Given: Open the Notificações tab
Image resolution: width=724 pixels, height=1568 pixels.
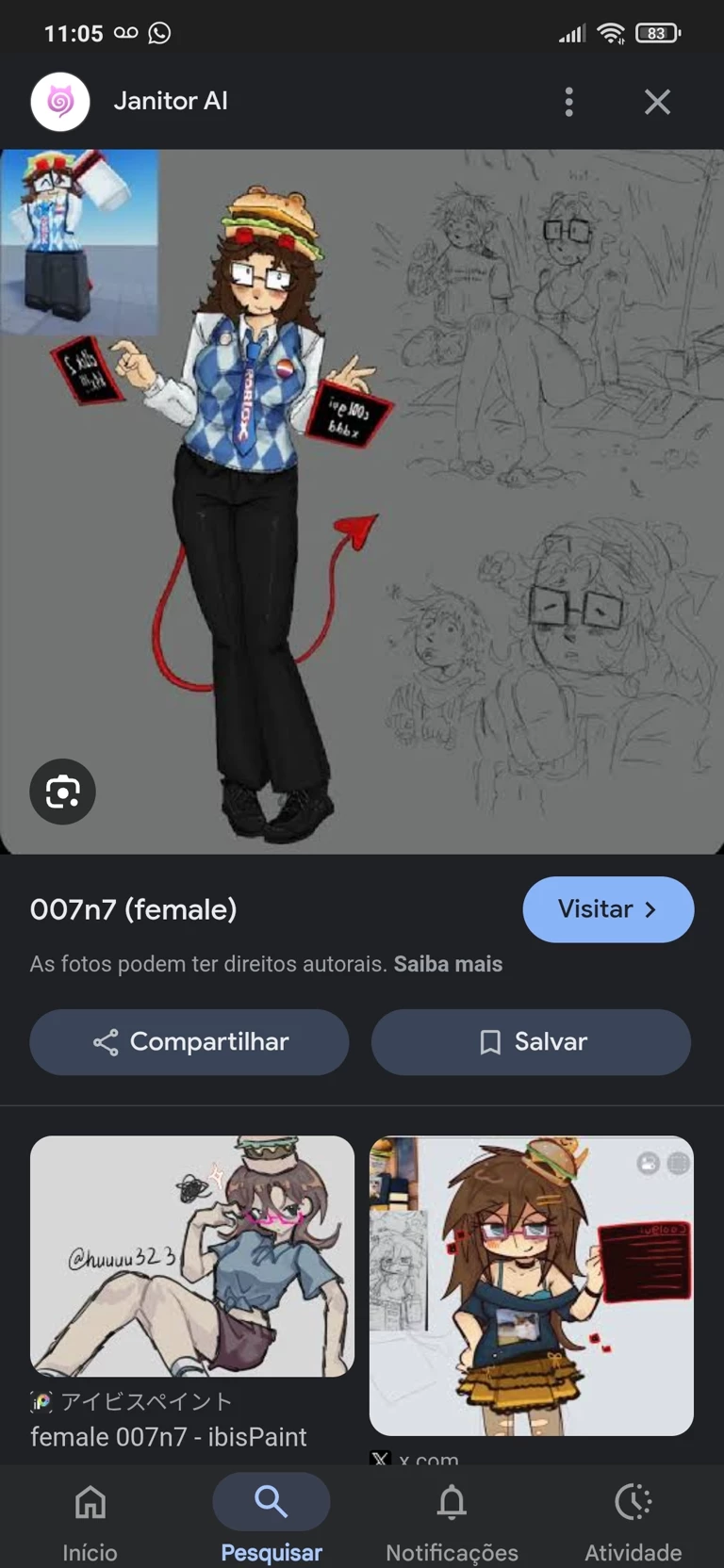Looking at the screenshot, I should (452, 1517).
